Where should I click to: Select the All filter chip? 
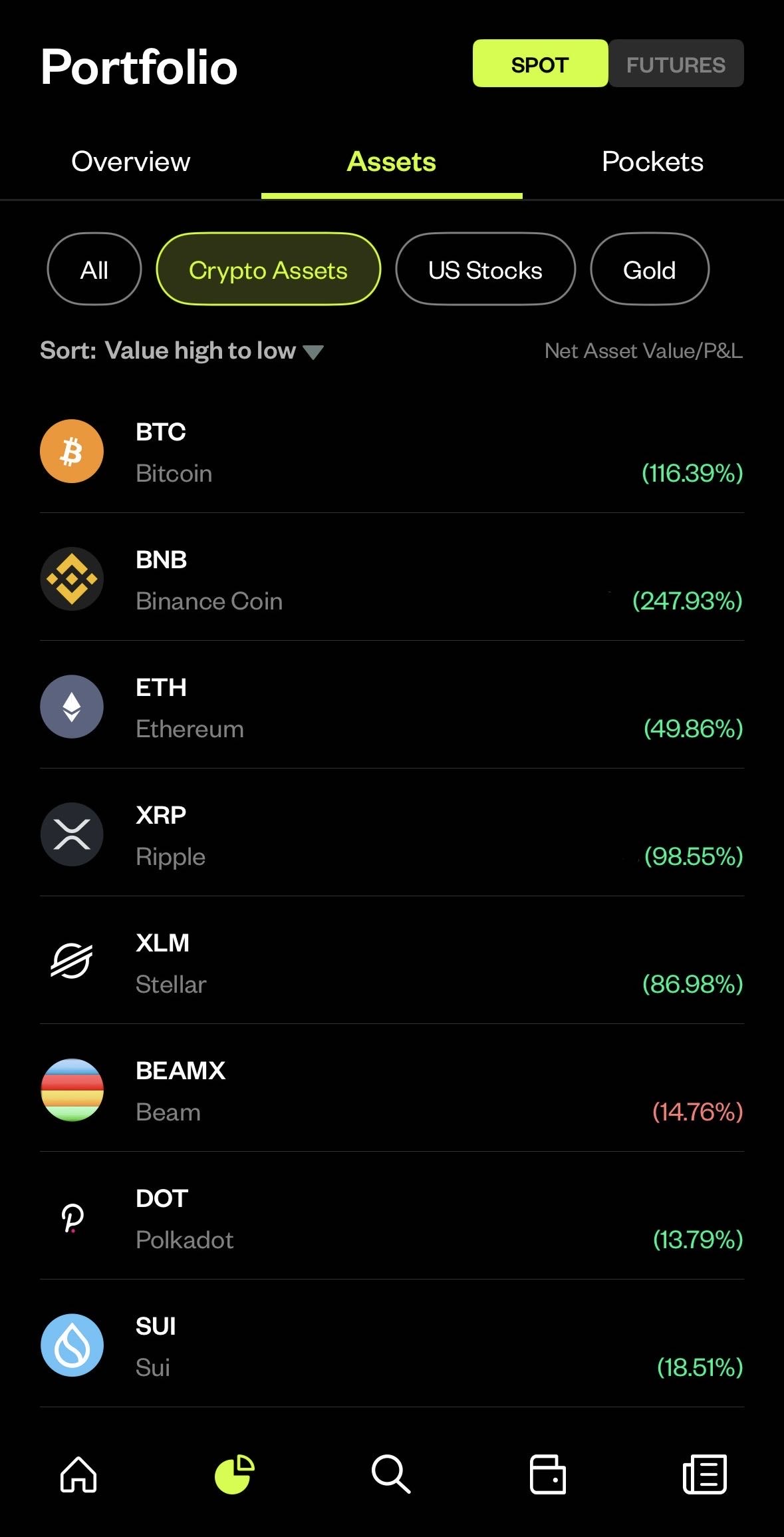[x=94, y=269]
